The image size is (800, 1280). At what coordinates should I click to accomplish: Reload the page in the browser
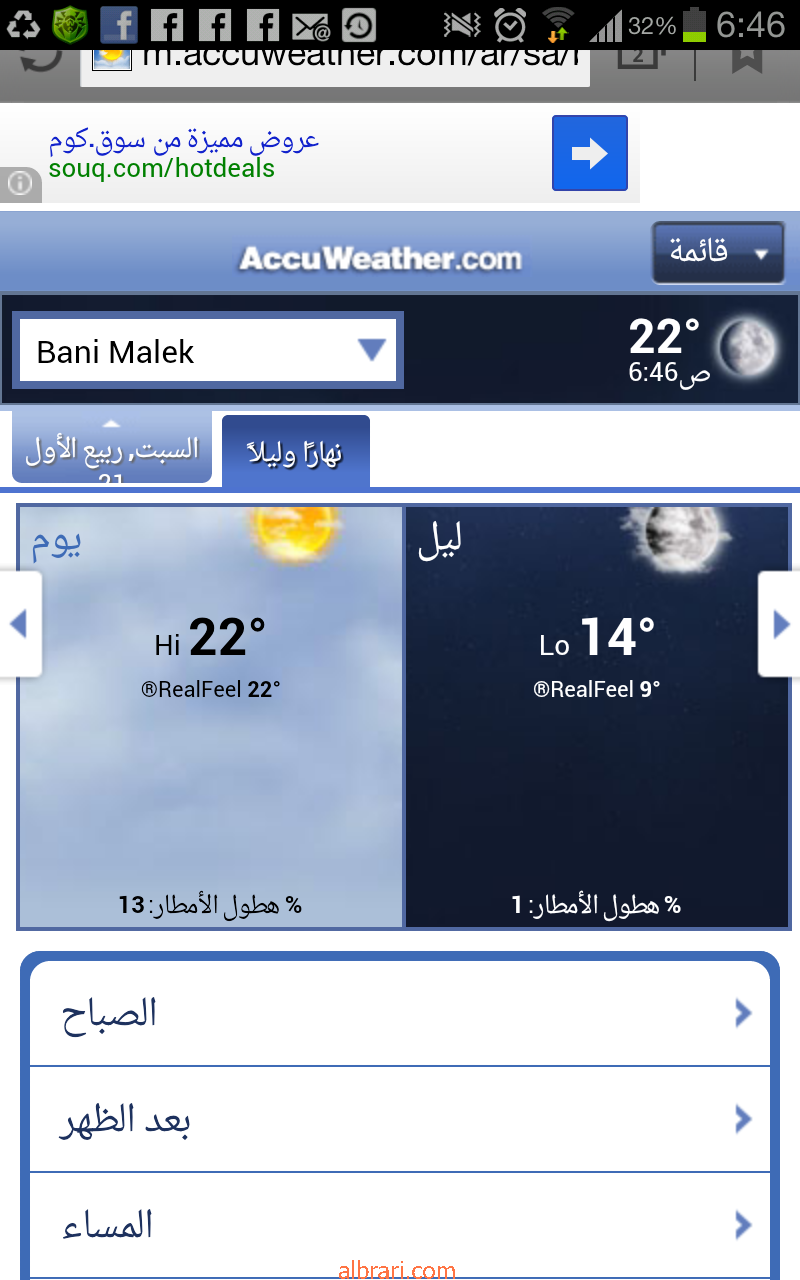[40, 58]
